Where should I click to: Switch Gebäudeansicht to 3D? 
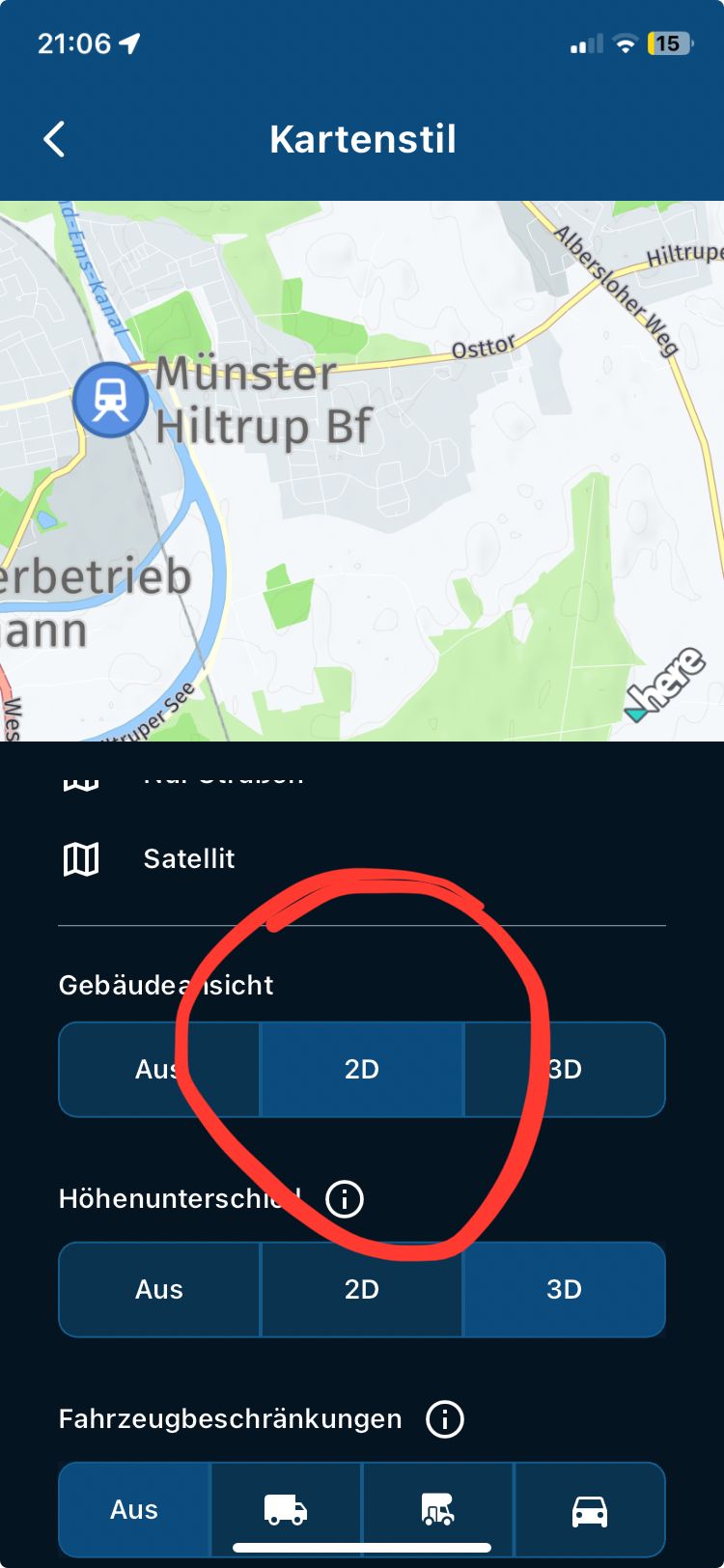click(x=565, y=1069)
